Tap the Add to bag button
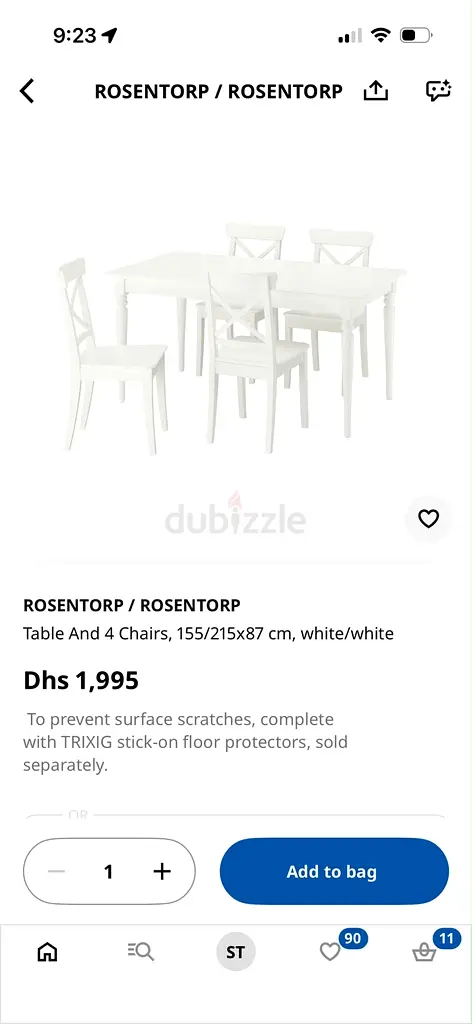Image resolution: width=472 pixels, height=1024 pixels. pos(334,871)
